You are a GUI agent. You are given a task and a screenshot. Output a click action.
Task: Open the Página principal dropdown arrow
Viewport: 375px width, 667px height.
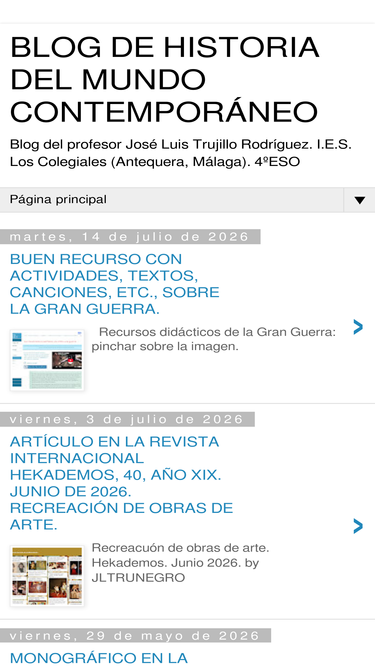pos(359,200)
